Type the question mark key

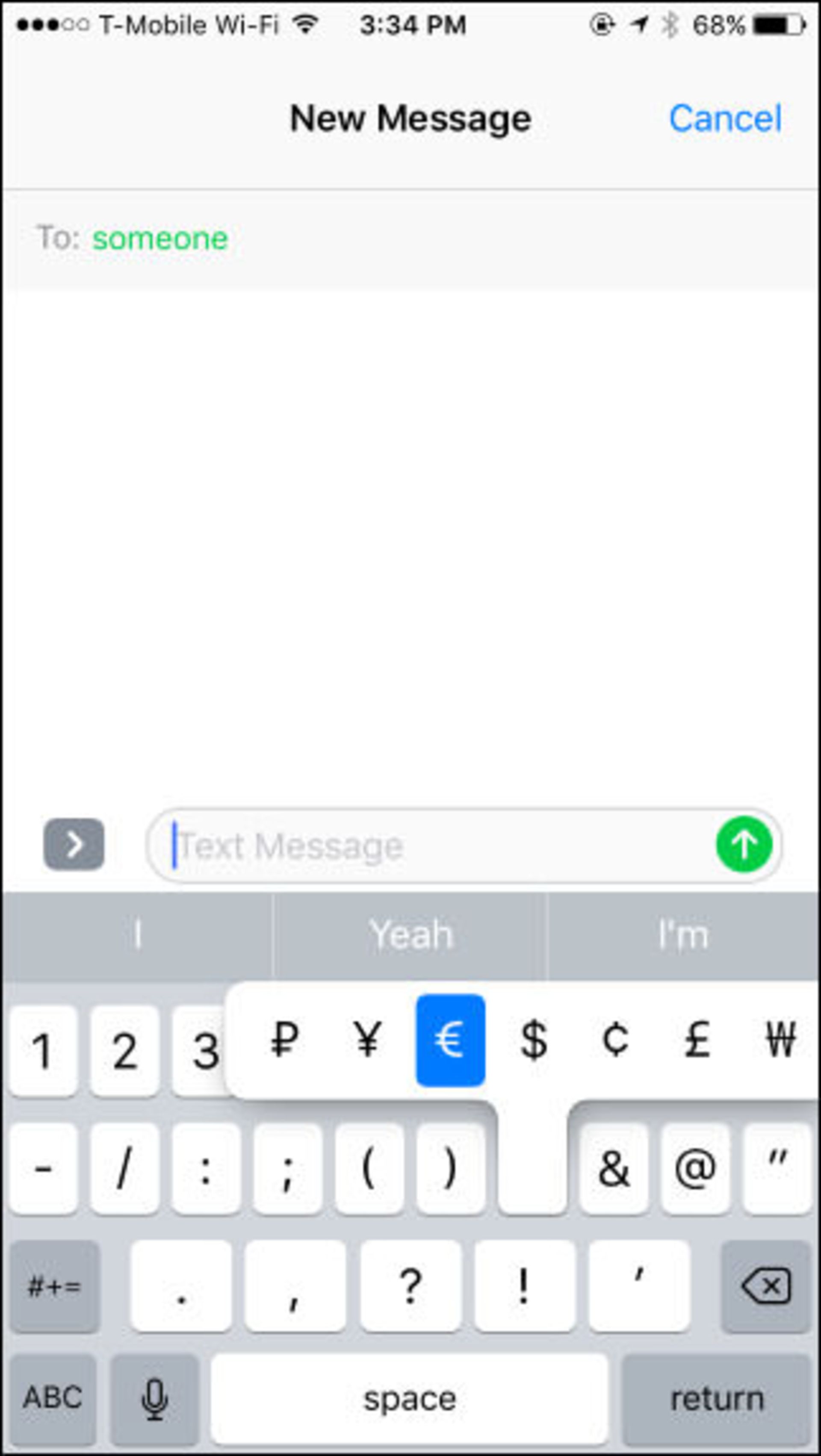coord(410,1286)
